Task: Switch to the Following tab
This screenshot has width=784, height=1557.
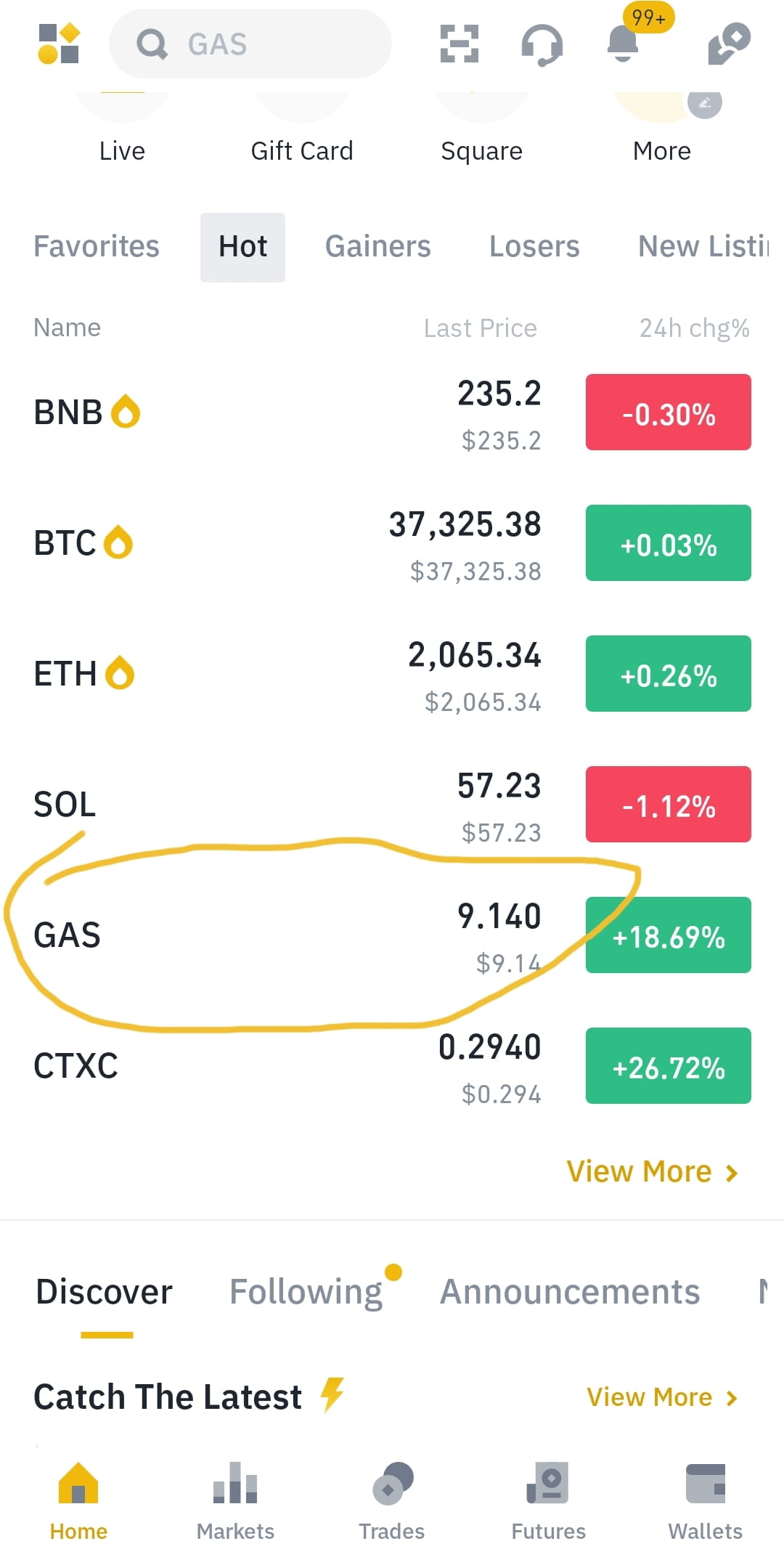Action: tap(306, 1291)
